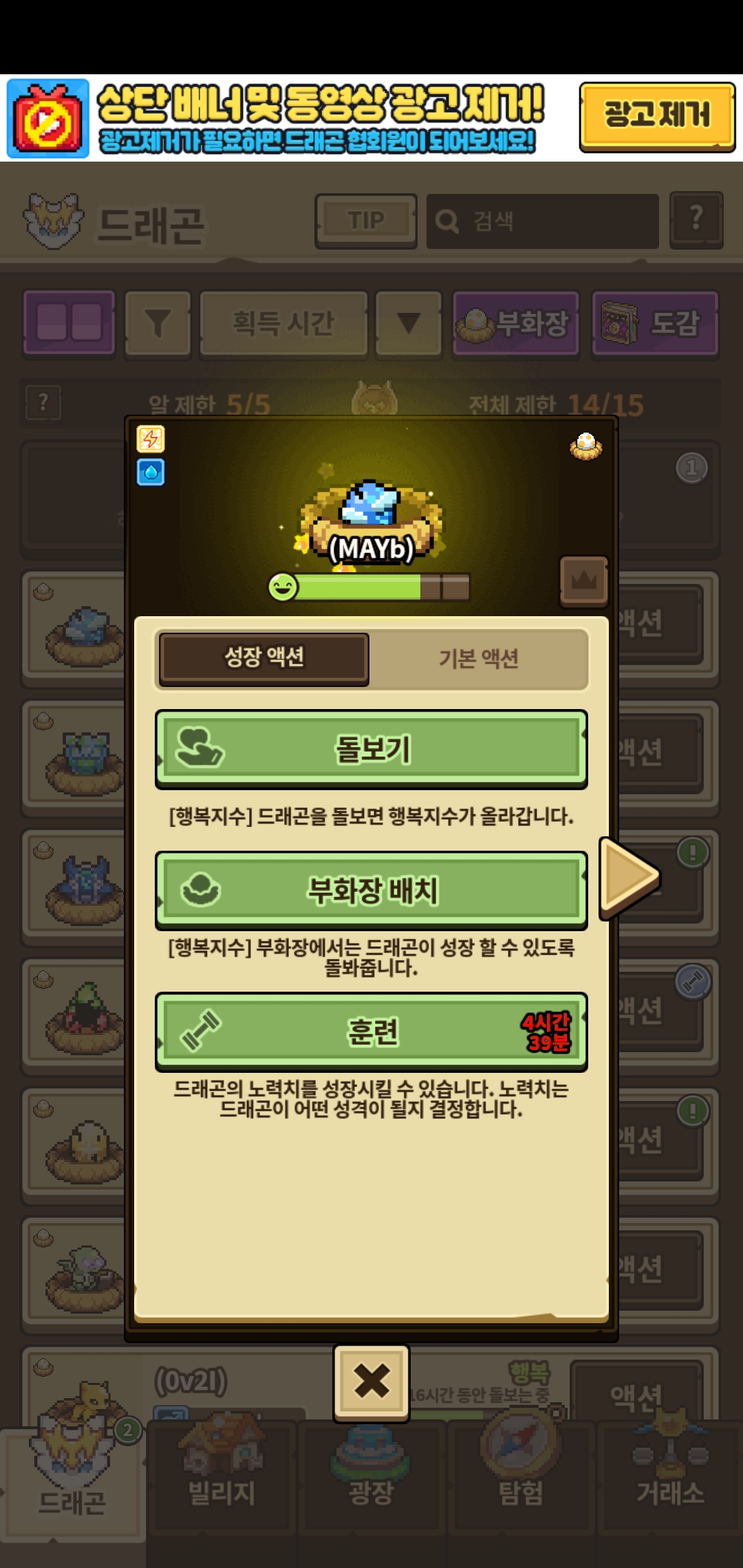Tap the 돌보기 care button

(x=371, y=749)
